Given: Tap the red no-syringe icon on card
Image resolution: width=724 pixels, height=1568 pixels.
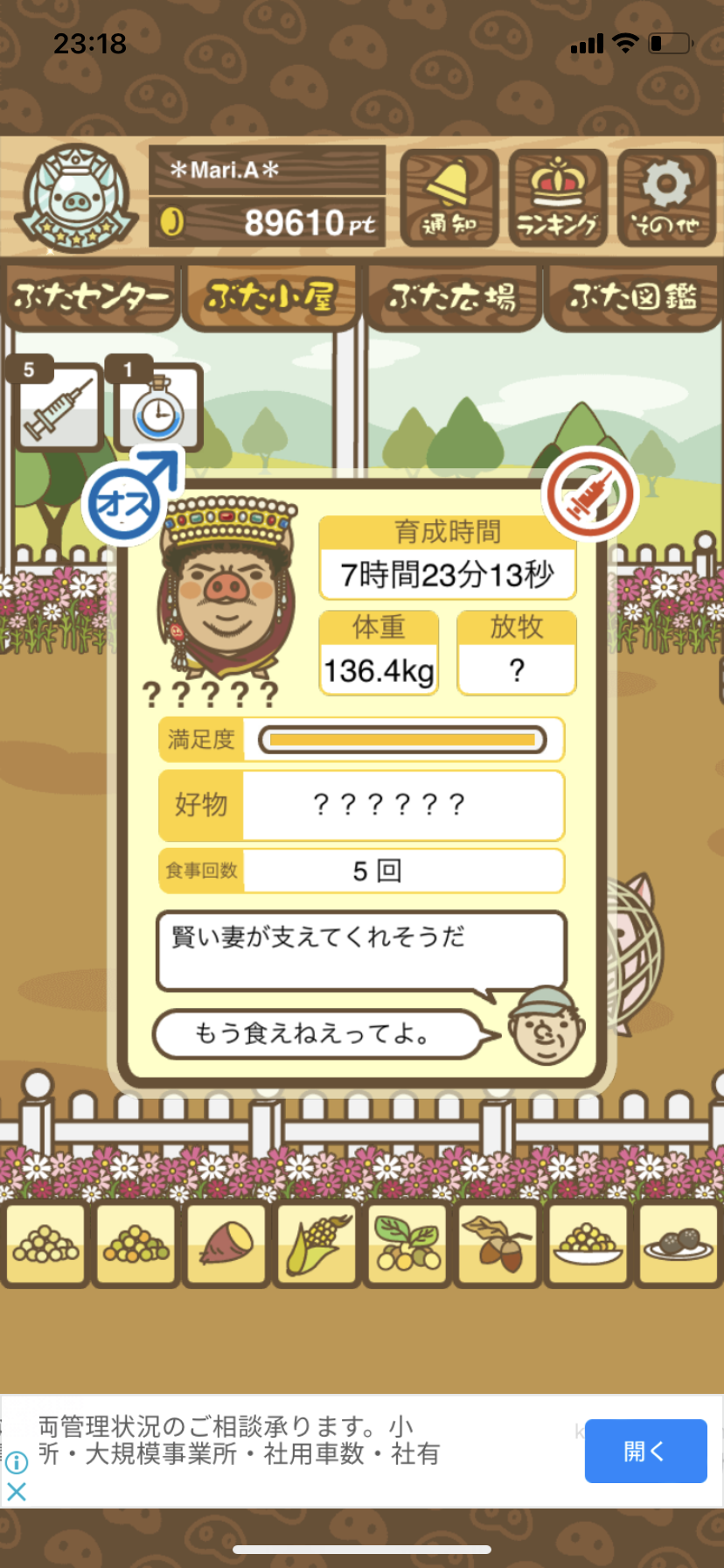Looking at the screenshot, I should 590,494.
